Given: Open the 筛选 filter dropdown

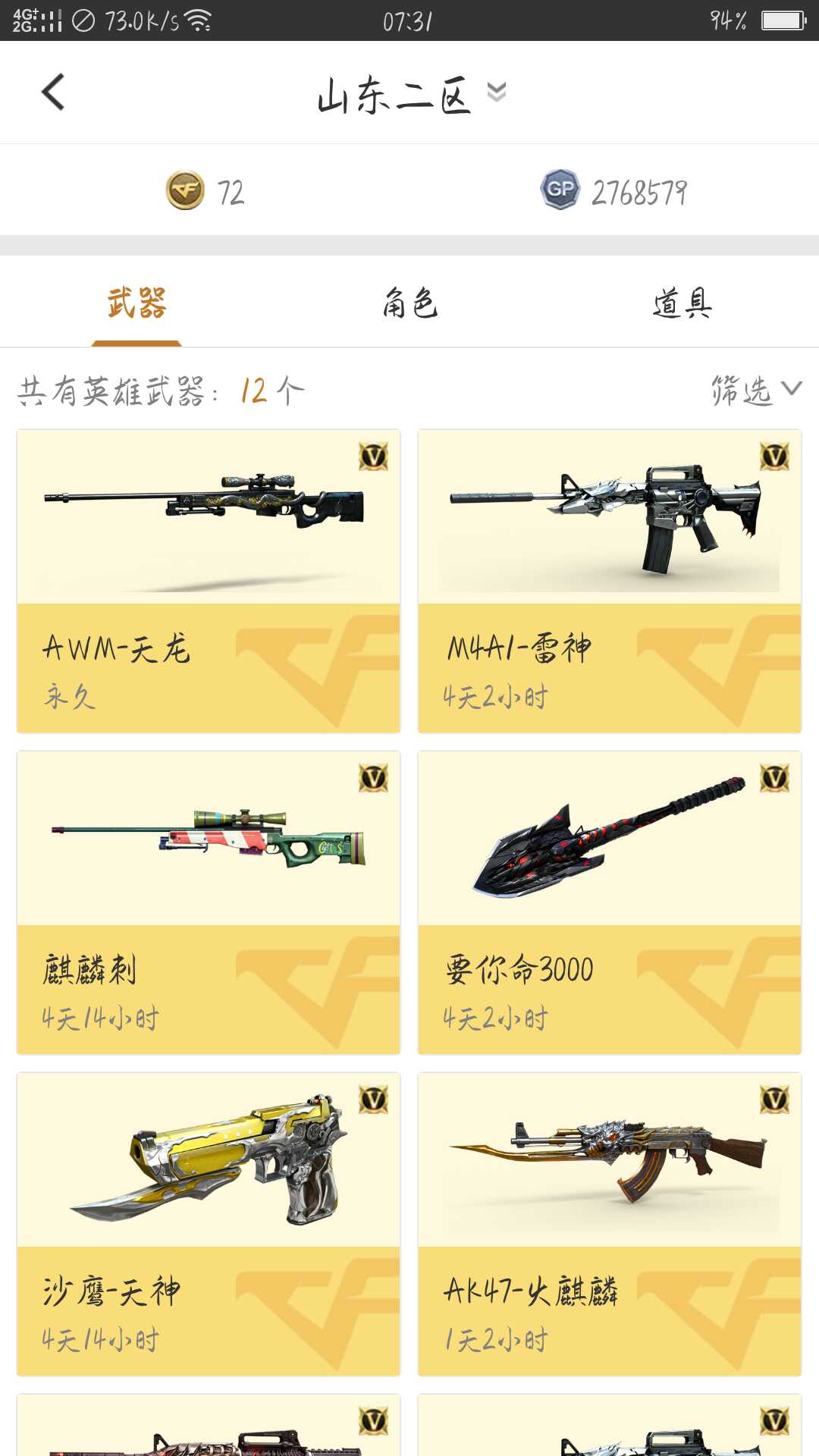Looking at the screenshot, I should click(756, 391).
